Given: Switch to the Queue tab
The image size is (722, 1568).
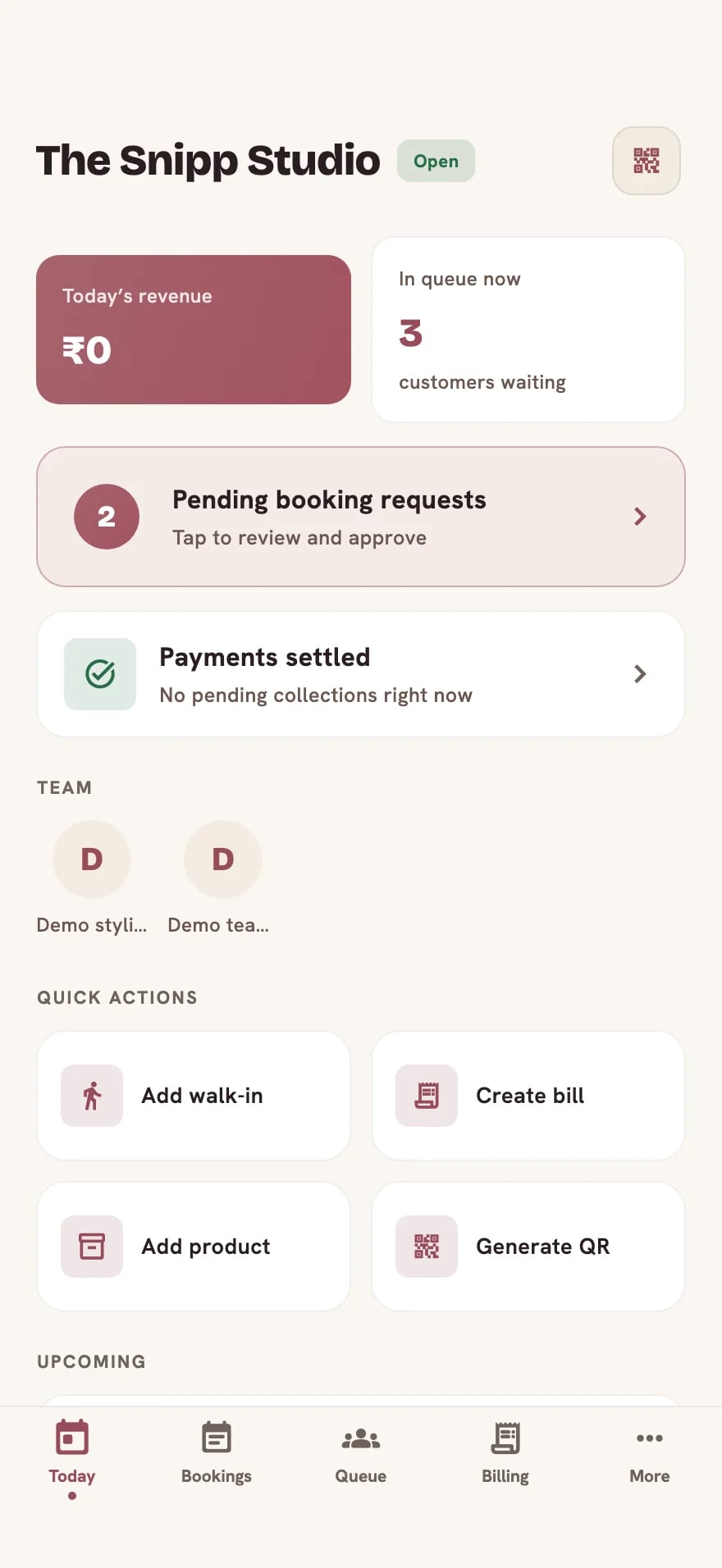Looking at the screenshot, I should point(361,1453).
